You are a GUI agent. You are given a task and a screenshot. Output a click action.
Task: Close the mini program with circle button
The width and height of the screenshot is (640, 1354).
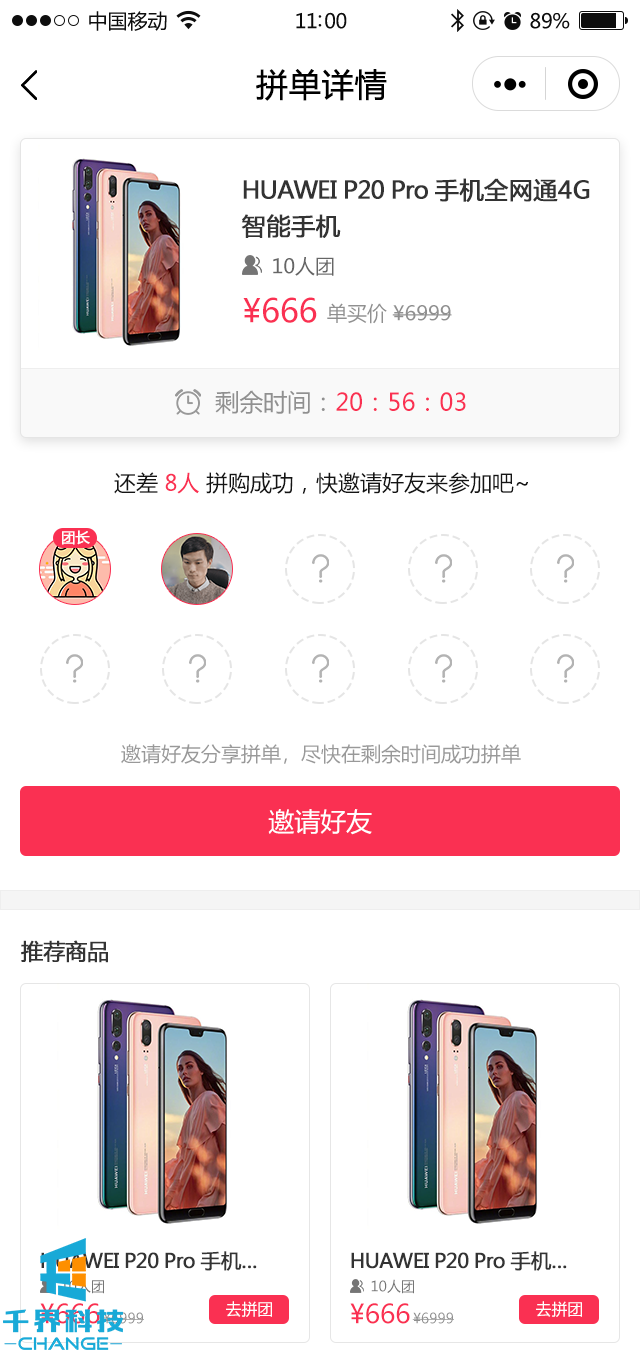pos(582,85)
